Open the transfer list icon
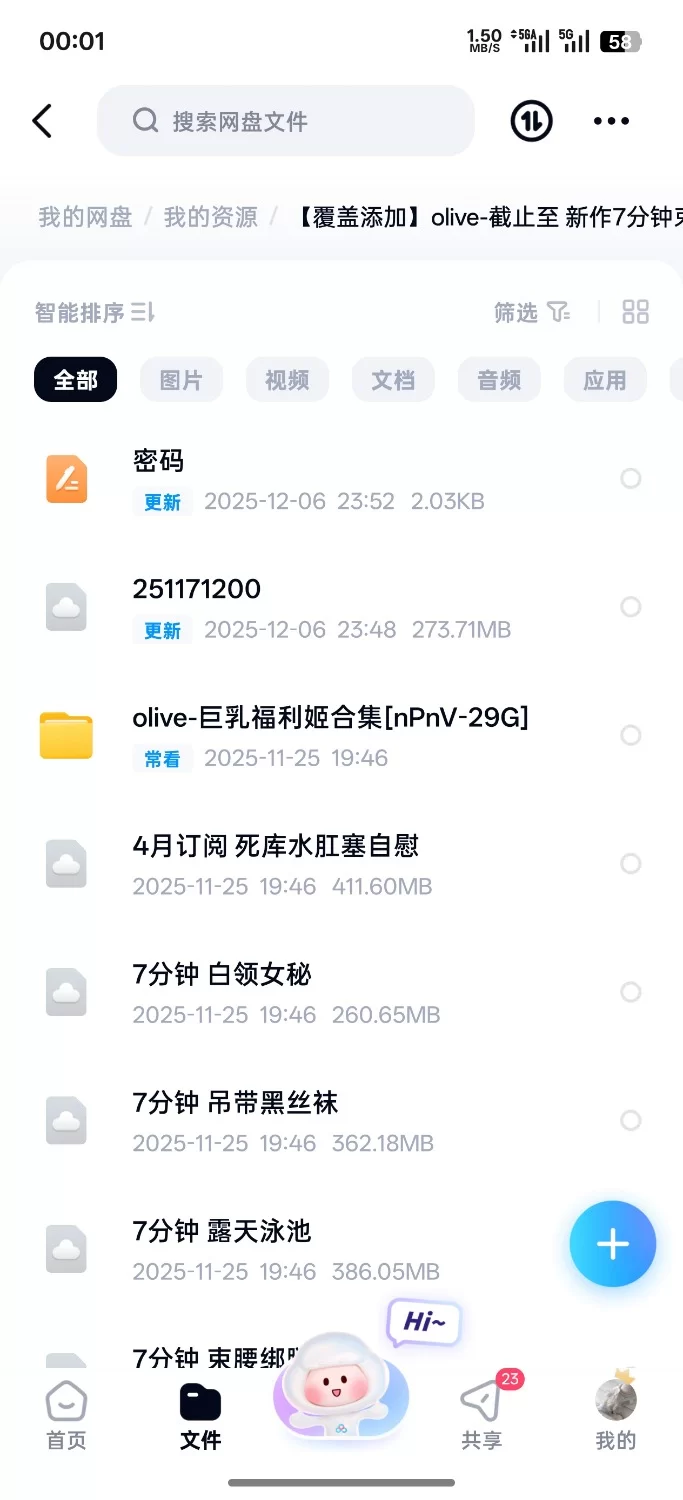 pyautogui.click(x=531, y=121)
